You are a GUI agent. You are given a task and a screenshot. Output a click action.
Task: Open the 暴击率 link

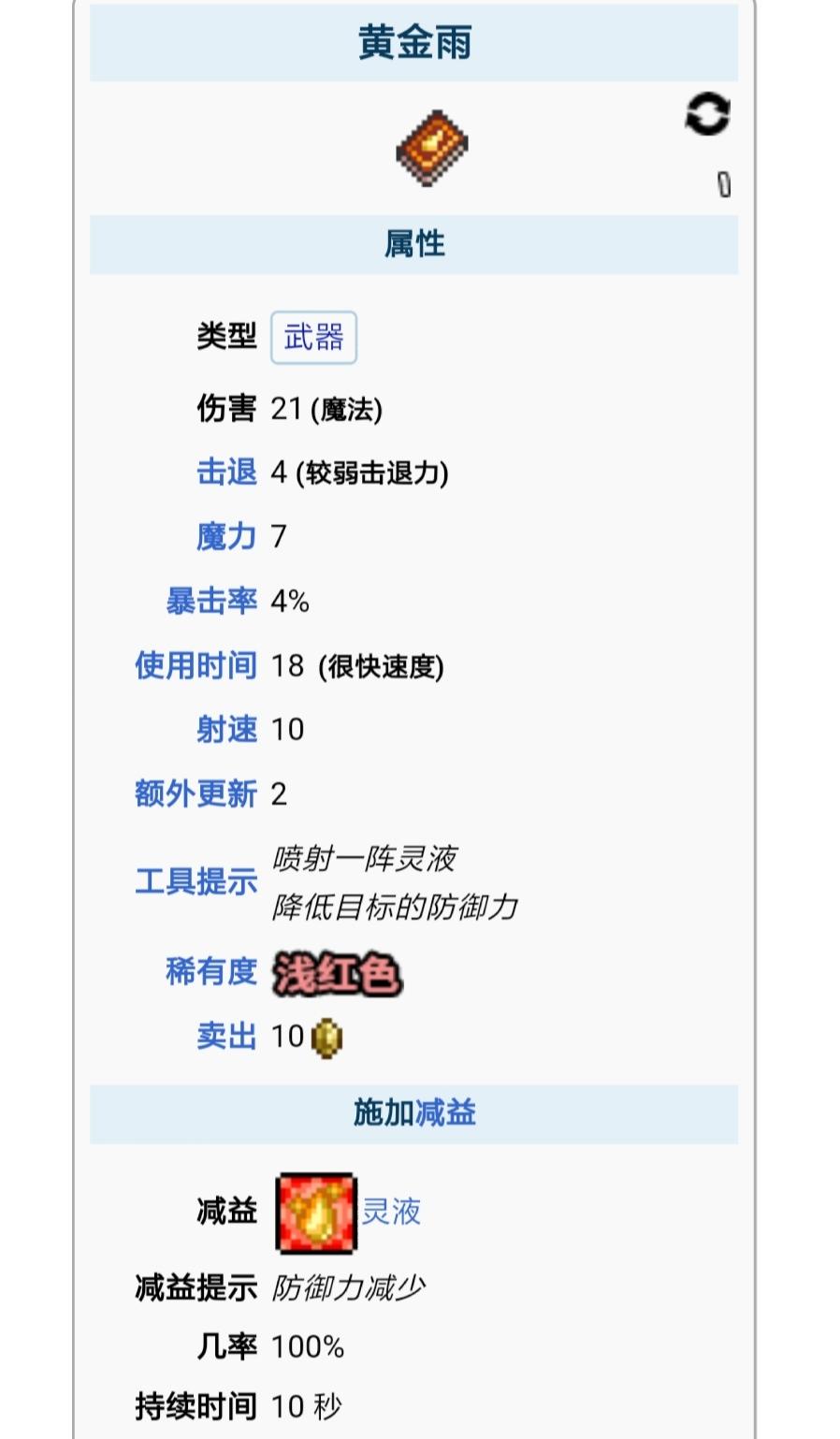[211, 601]
